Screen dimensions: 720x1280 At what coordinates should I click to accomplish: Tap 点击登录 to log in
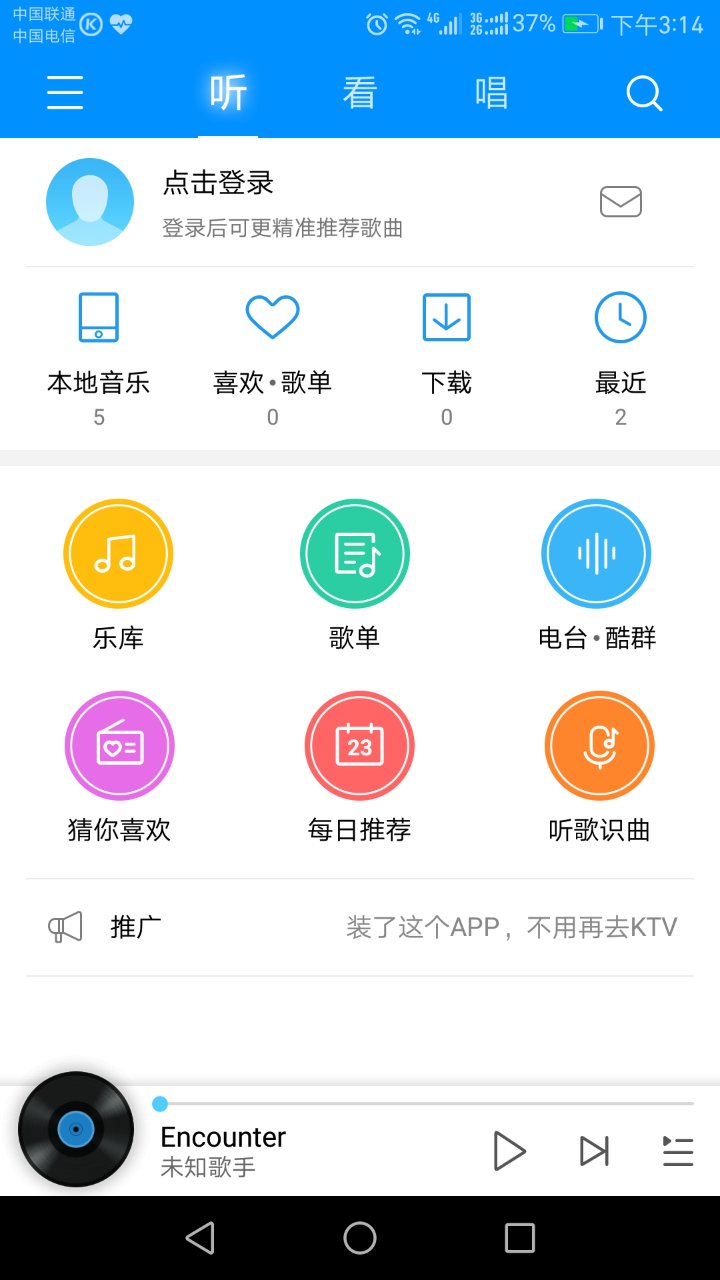tap(222, 185)
